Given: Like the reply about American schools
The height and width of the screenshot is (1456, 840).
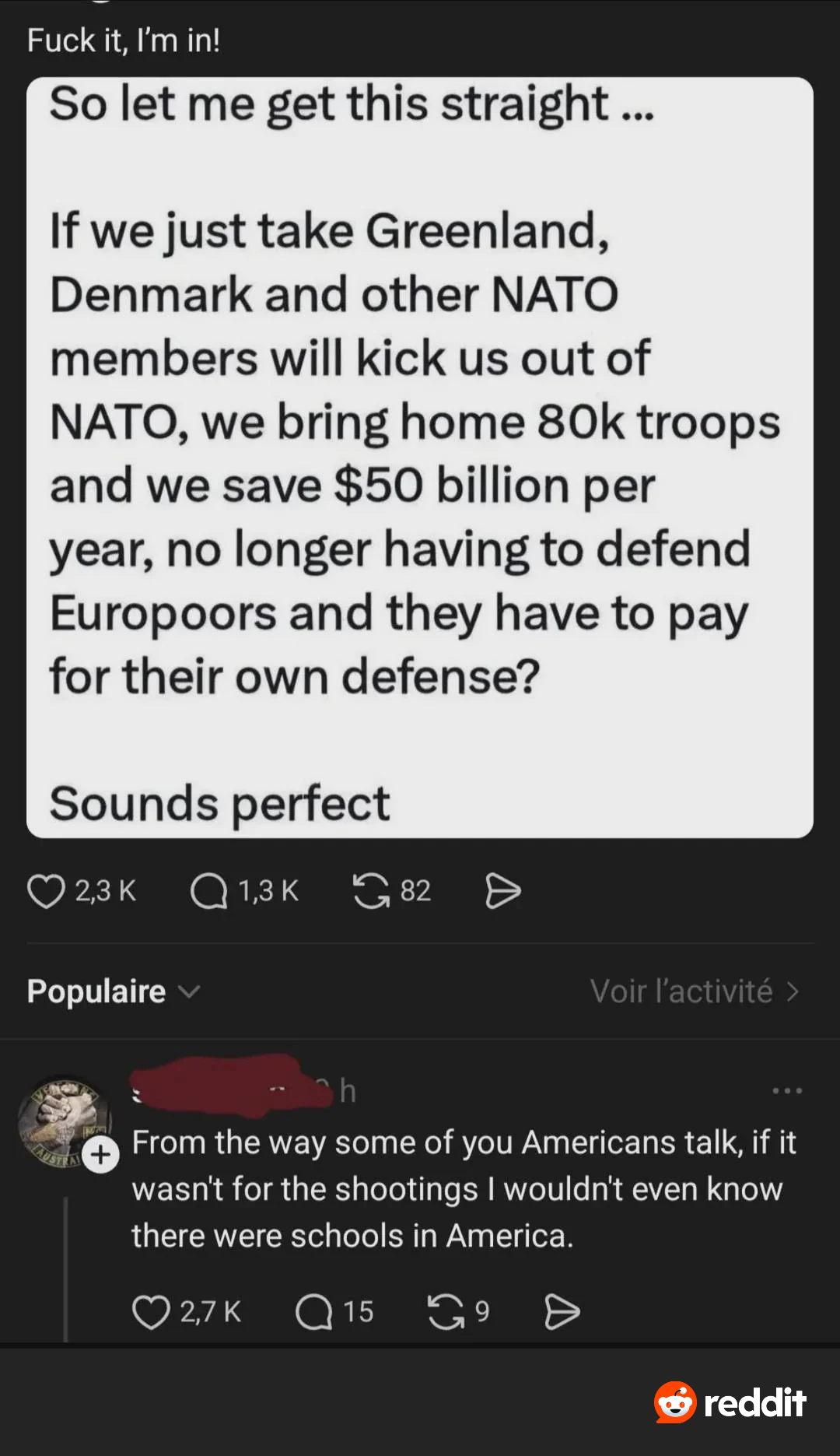Looking at the screenshot, I should tap(151, 1312).
